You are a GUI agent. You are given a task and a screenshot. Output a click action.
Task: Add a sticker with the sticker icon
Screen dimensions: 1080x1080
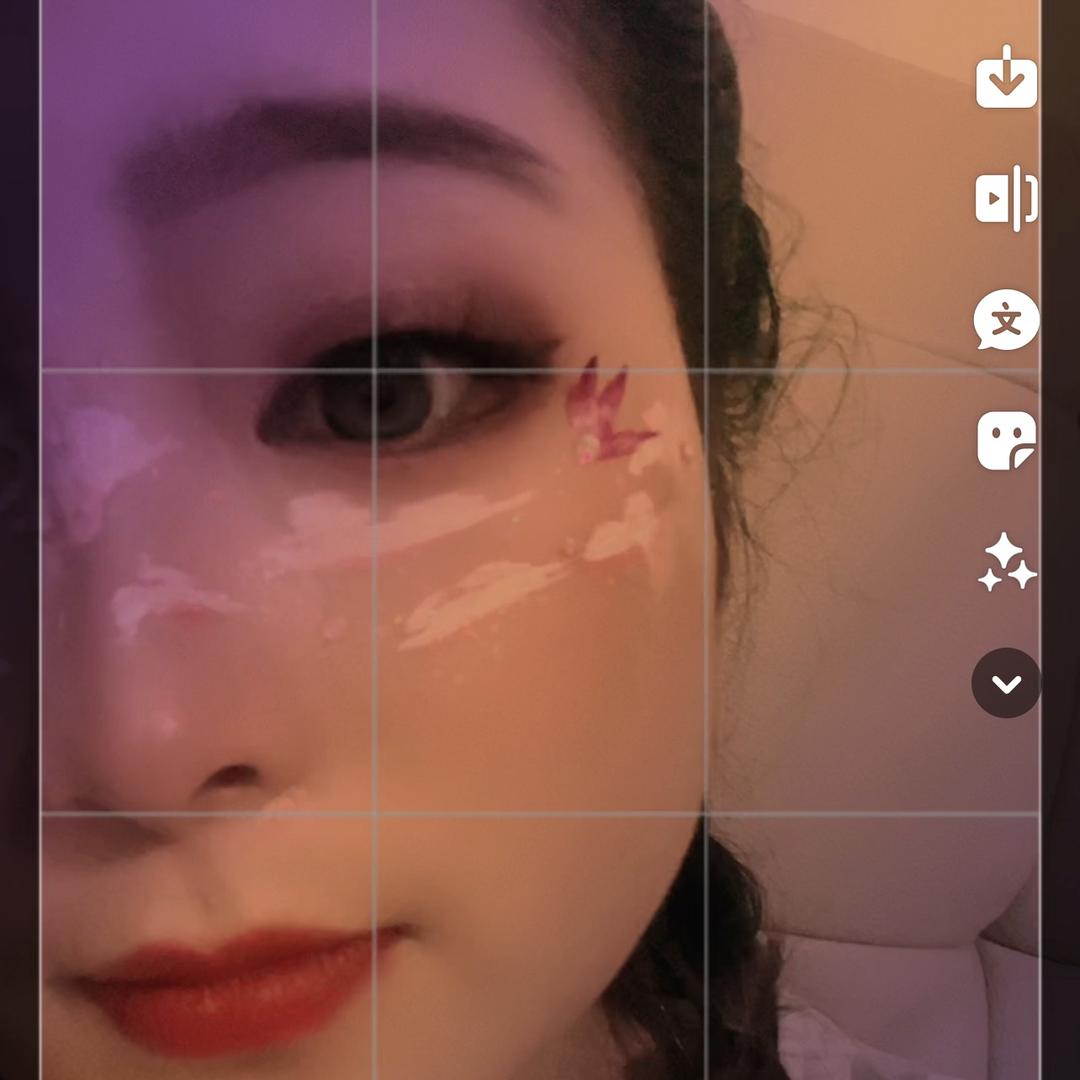pos(1006,441)
